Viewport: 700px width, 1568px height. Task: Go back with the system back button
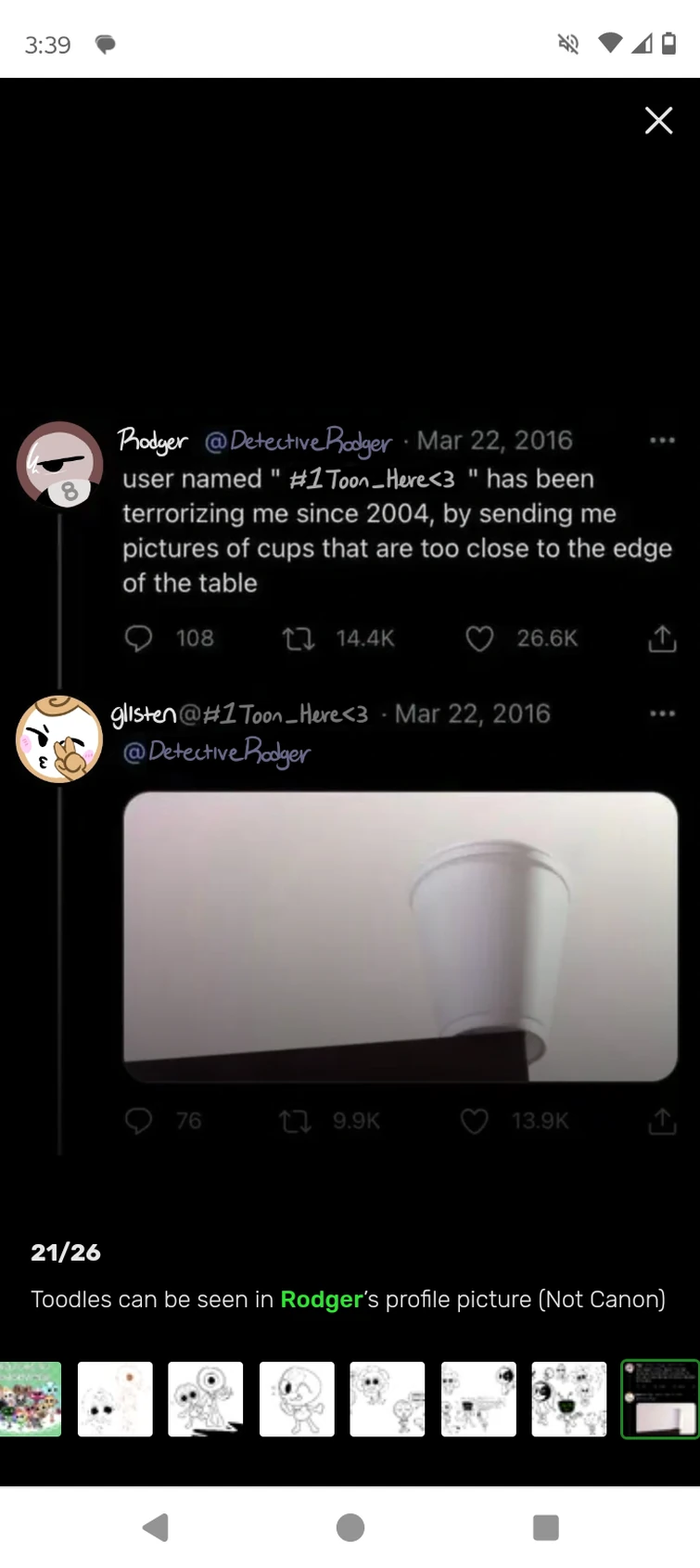point(155,1527)
